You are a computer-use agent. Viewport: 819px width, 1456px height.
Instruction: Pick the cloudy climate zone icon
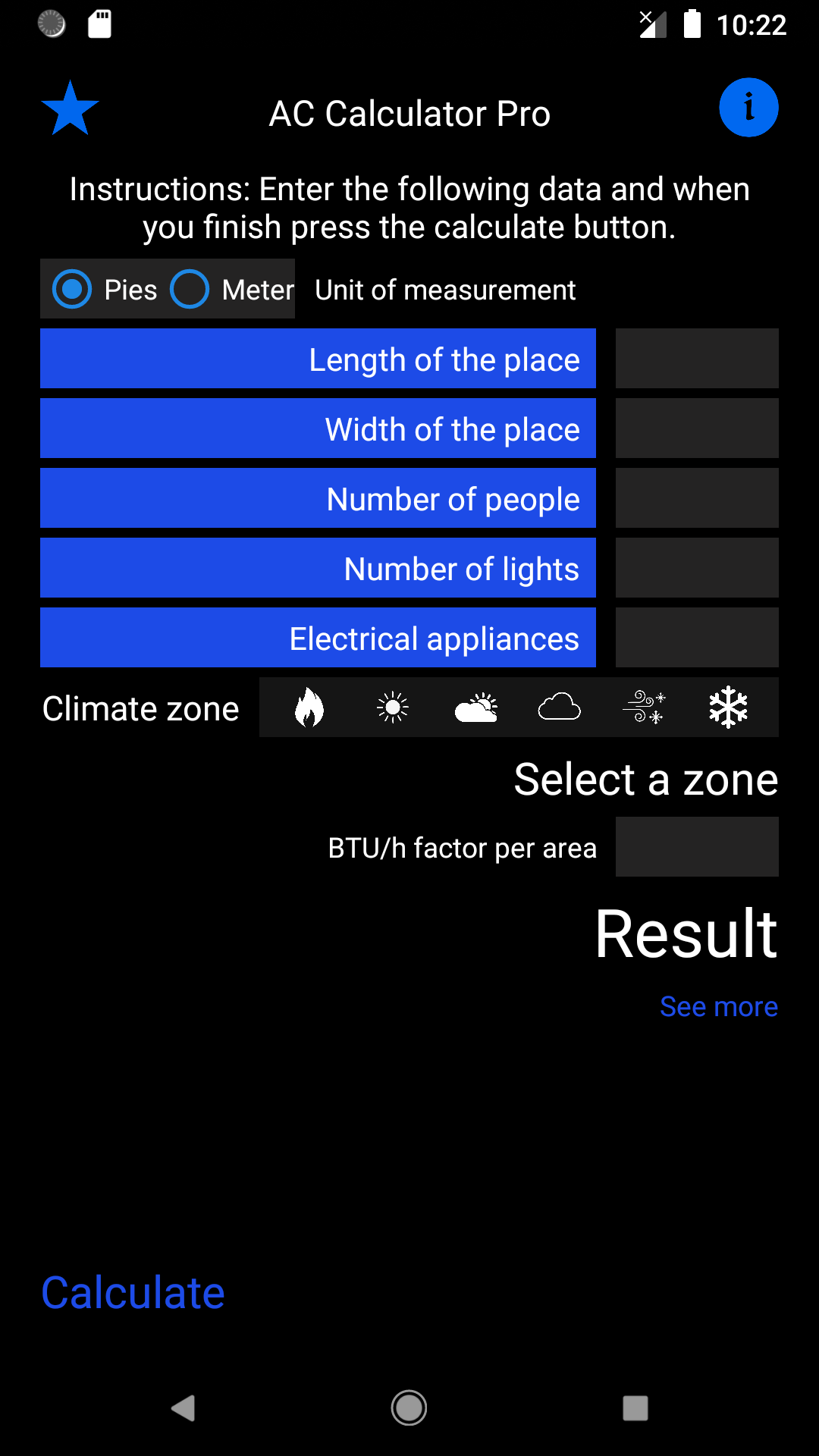[560, 707]
